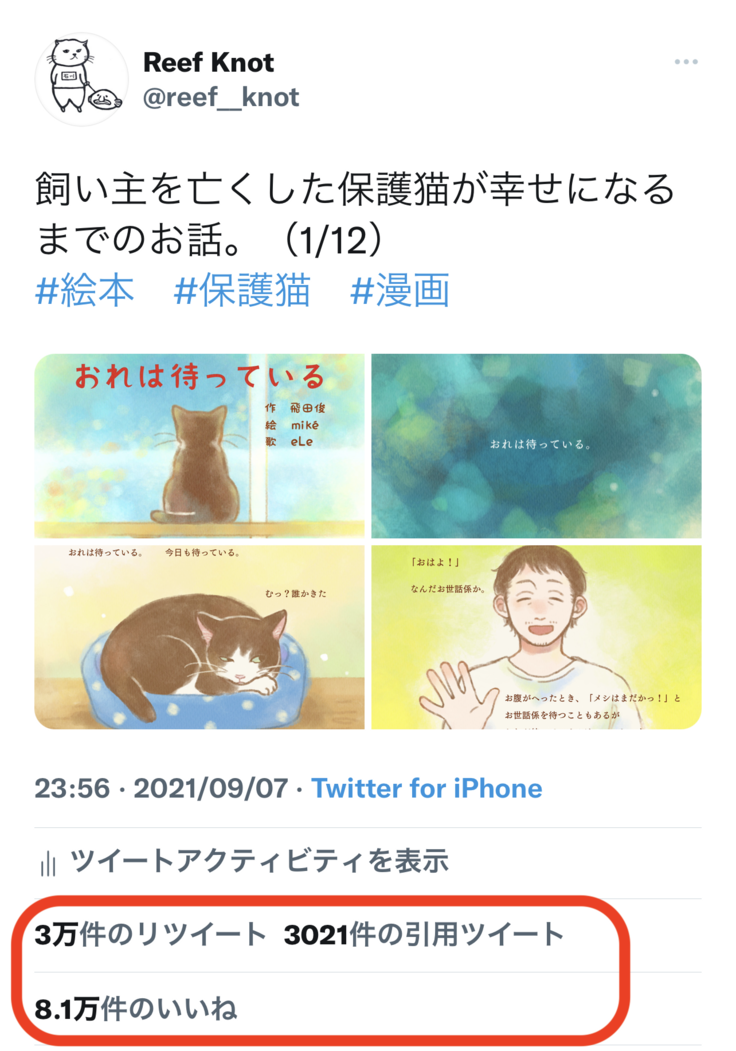The image size is (736, 1051).
Task: View the おれは待っている title image with cat
Action: point(199,446)
